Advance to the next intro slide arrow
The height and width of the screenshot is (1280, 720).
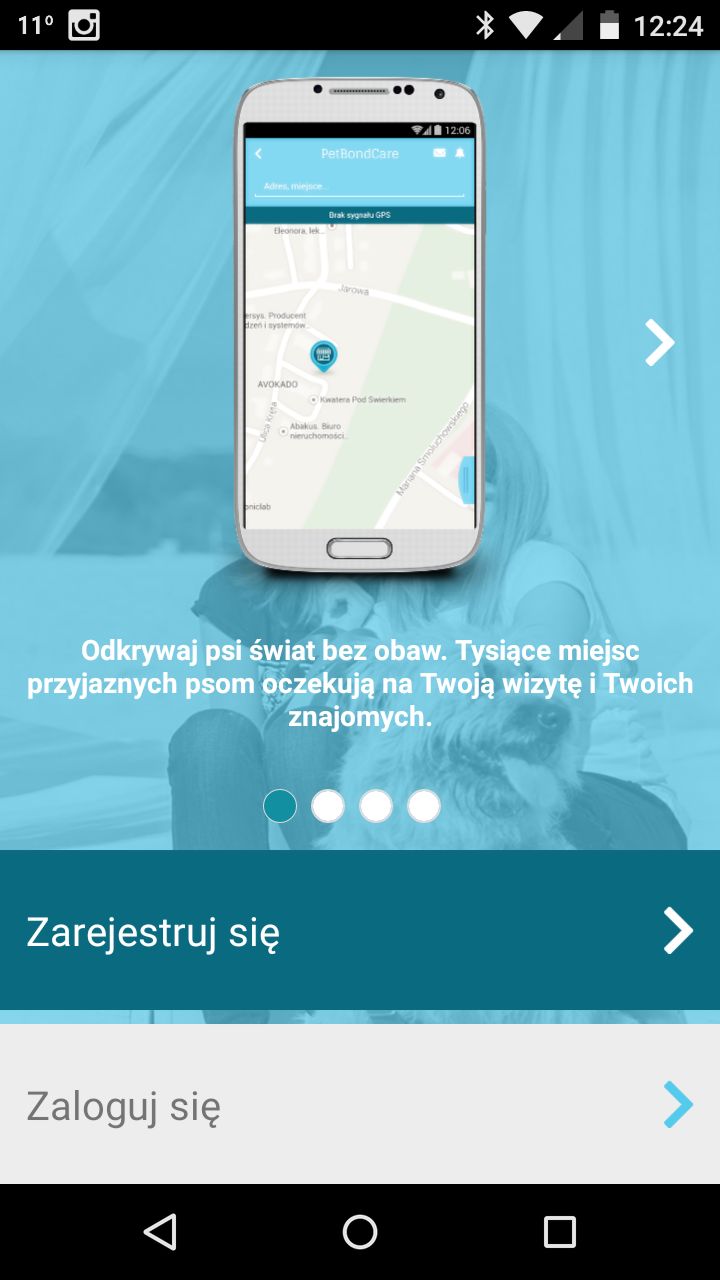click(660, 343)
